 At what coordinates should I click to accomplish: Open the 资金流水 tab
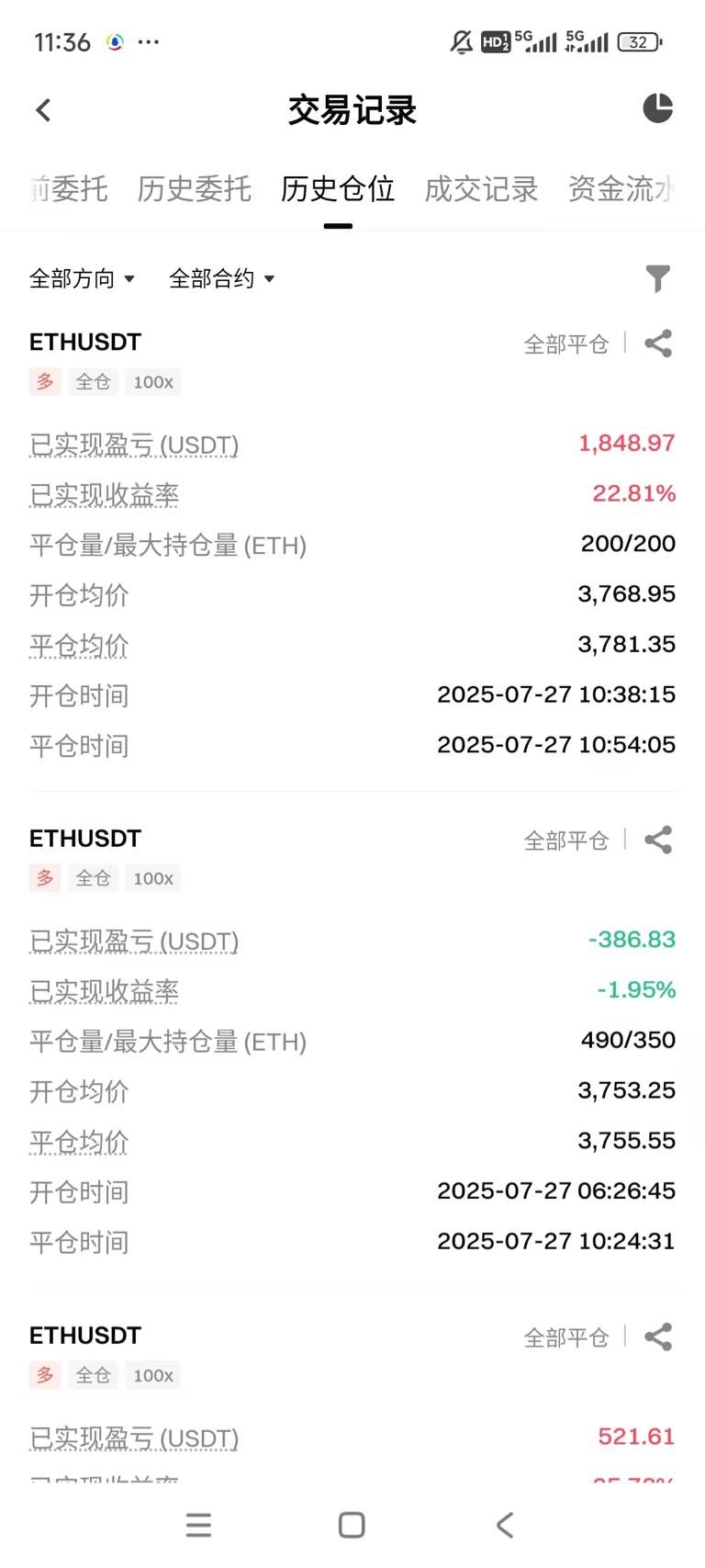[x=622, y=189]
